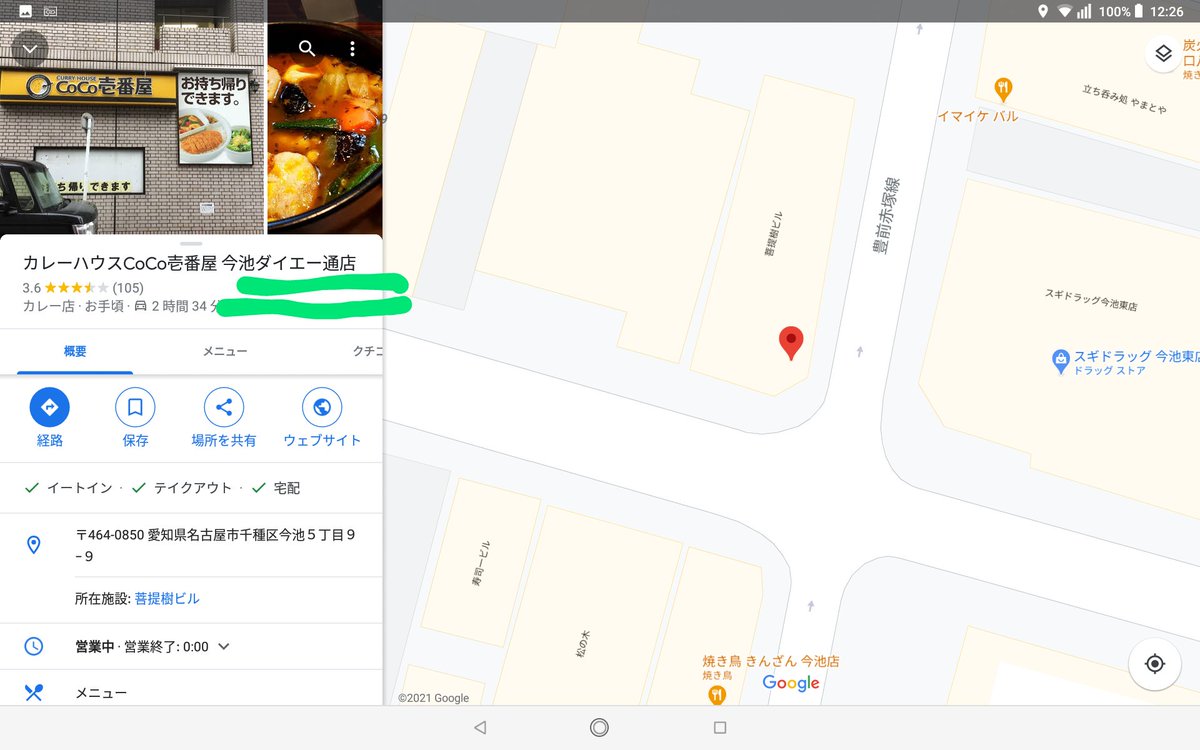Image resolution: width=1200 pixels, height=750 pixels.
Task: Open the three-dot overflow menu
Action: (352, 48)
